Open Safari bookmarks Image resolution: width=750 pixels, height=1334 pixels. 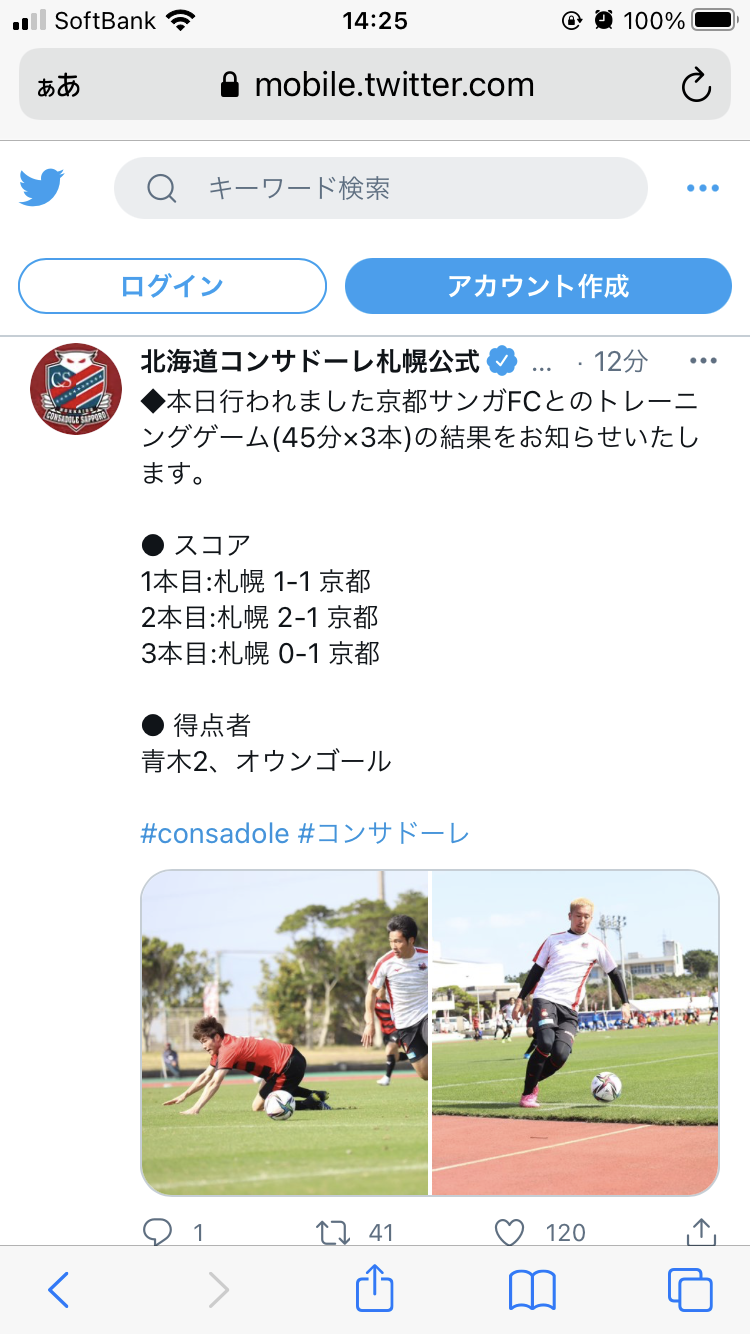point(532,1290)
